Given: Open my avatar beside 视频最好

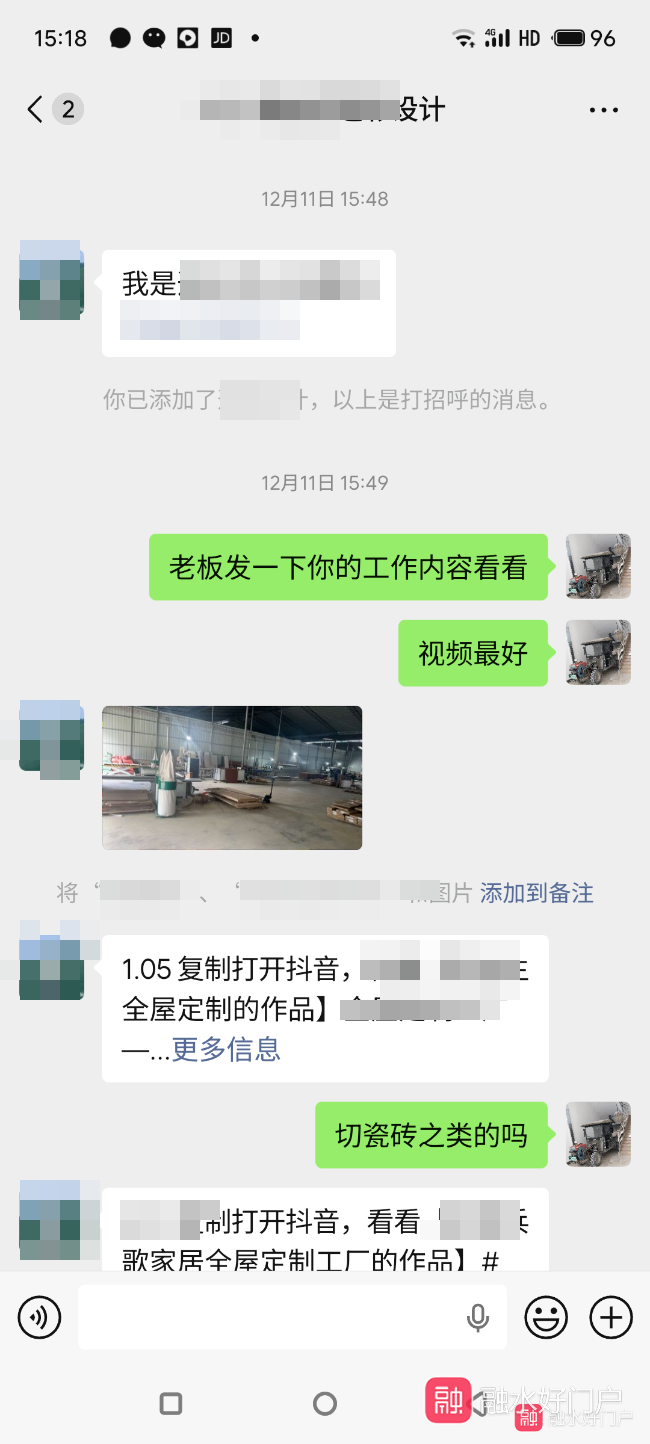Looking at the screenshot, I should [x=598, y=653].
